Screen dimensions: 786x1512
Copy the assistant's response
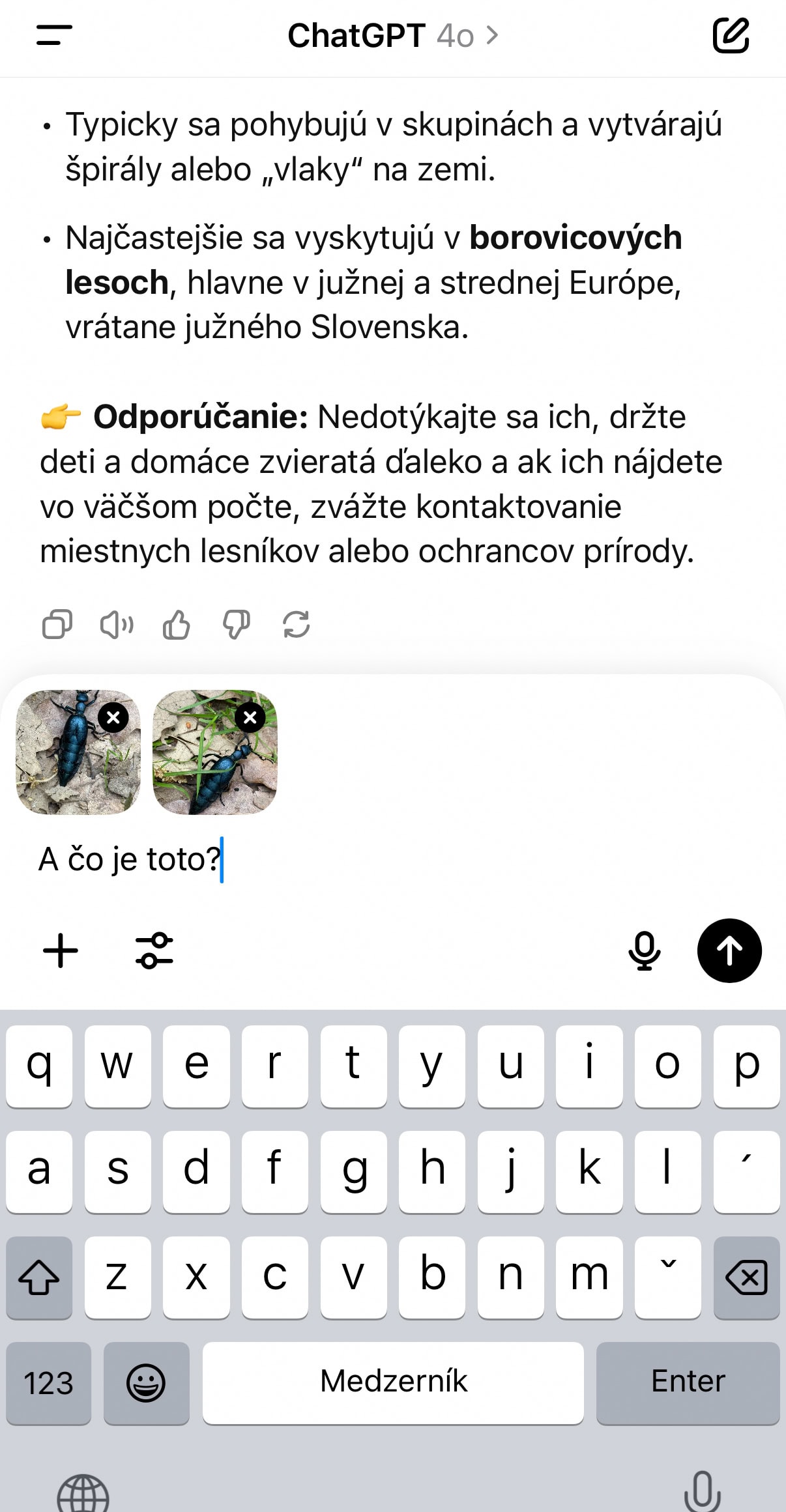coord(57,625)
